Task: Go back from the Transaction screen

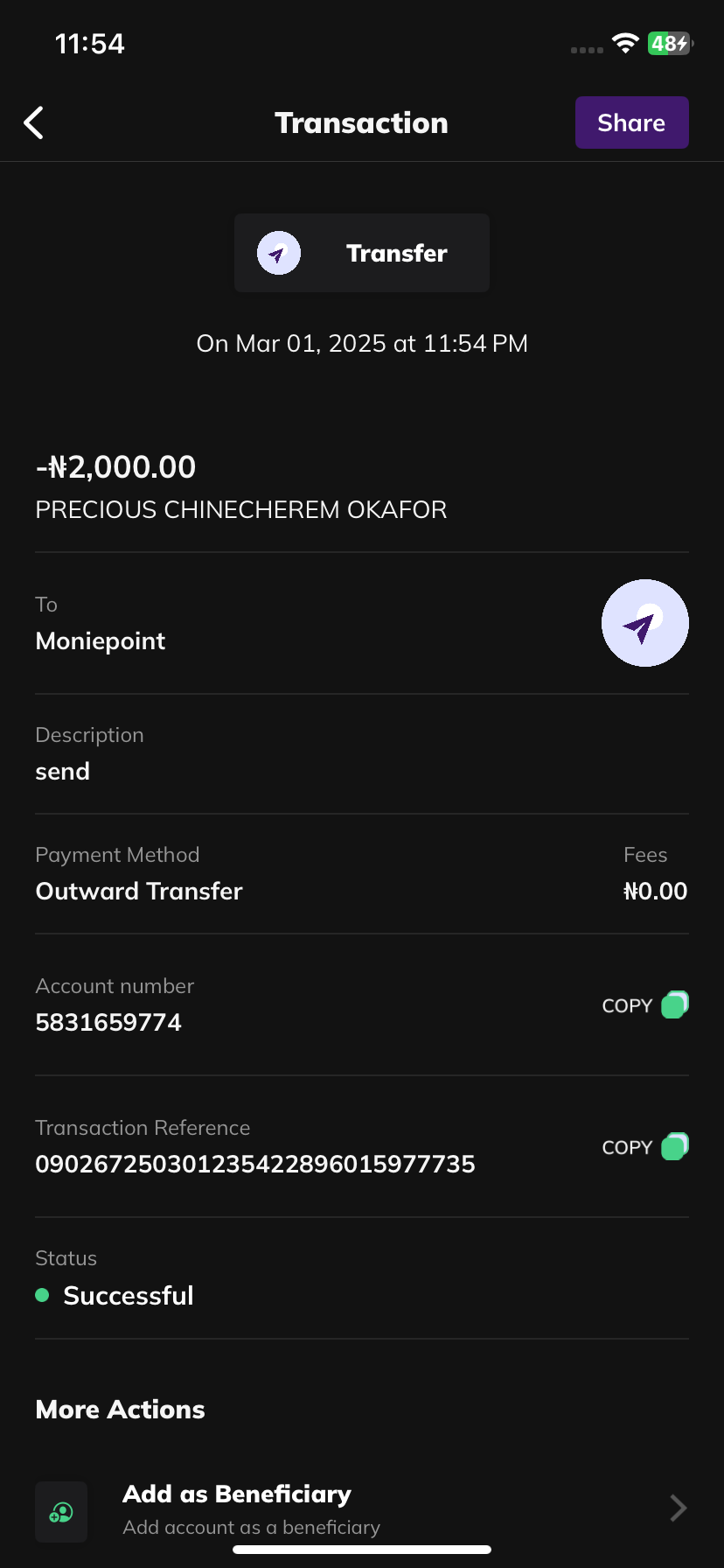Action: click(34, 123)
